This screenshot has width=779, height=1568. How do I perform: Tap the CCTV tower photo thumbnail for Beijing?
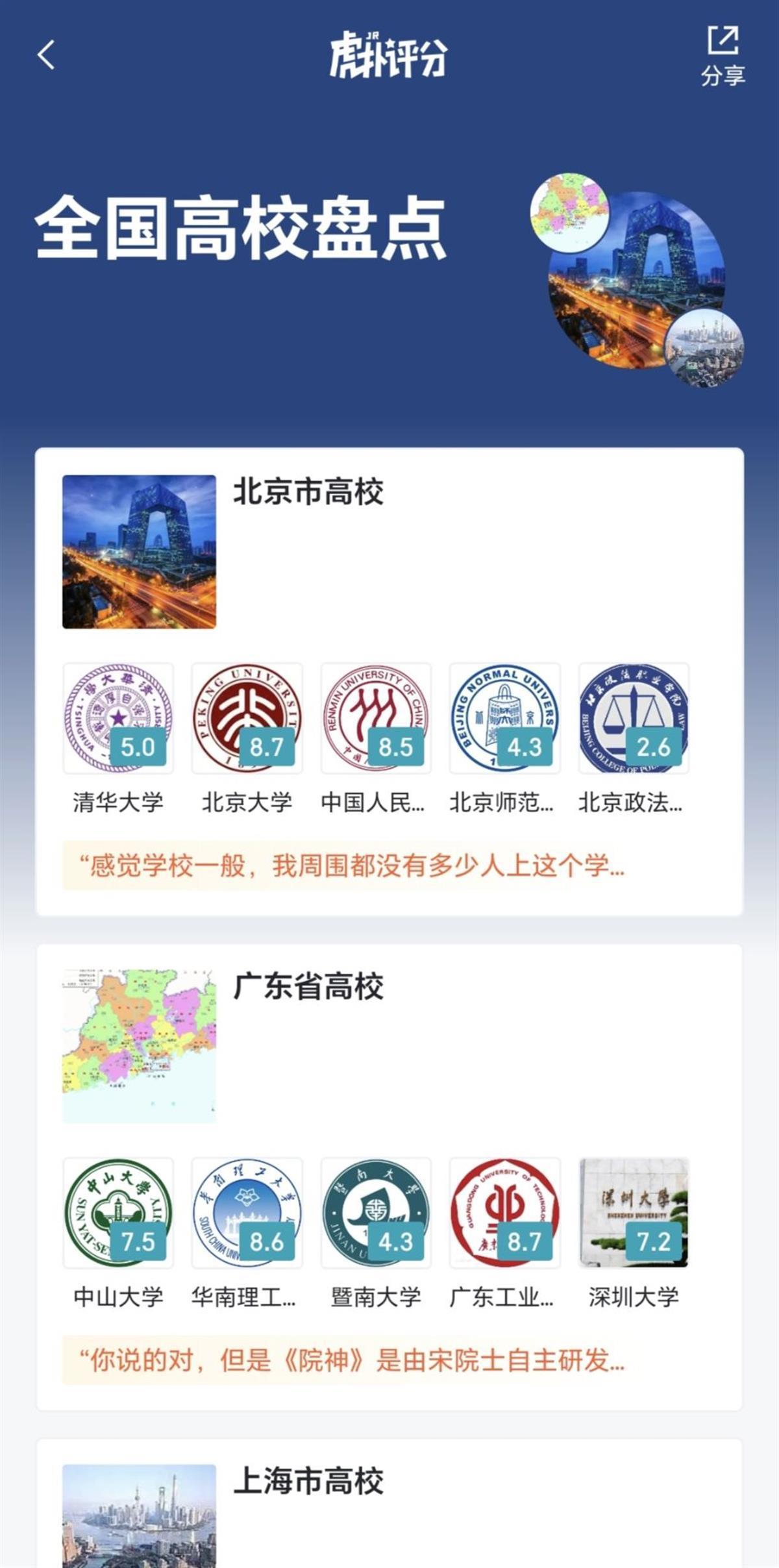pos(140,553)
